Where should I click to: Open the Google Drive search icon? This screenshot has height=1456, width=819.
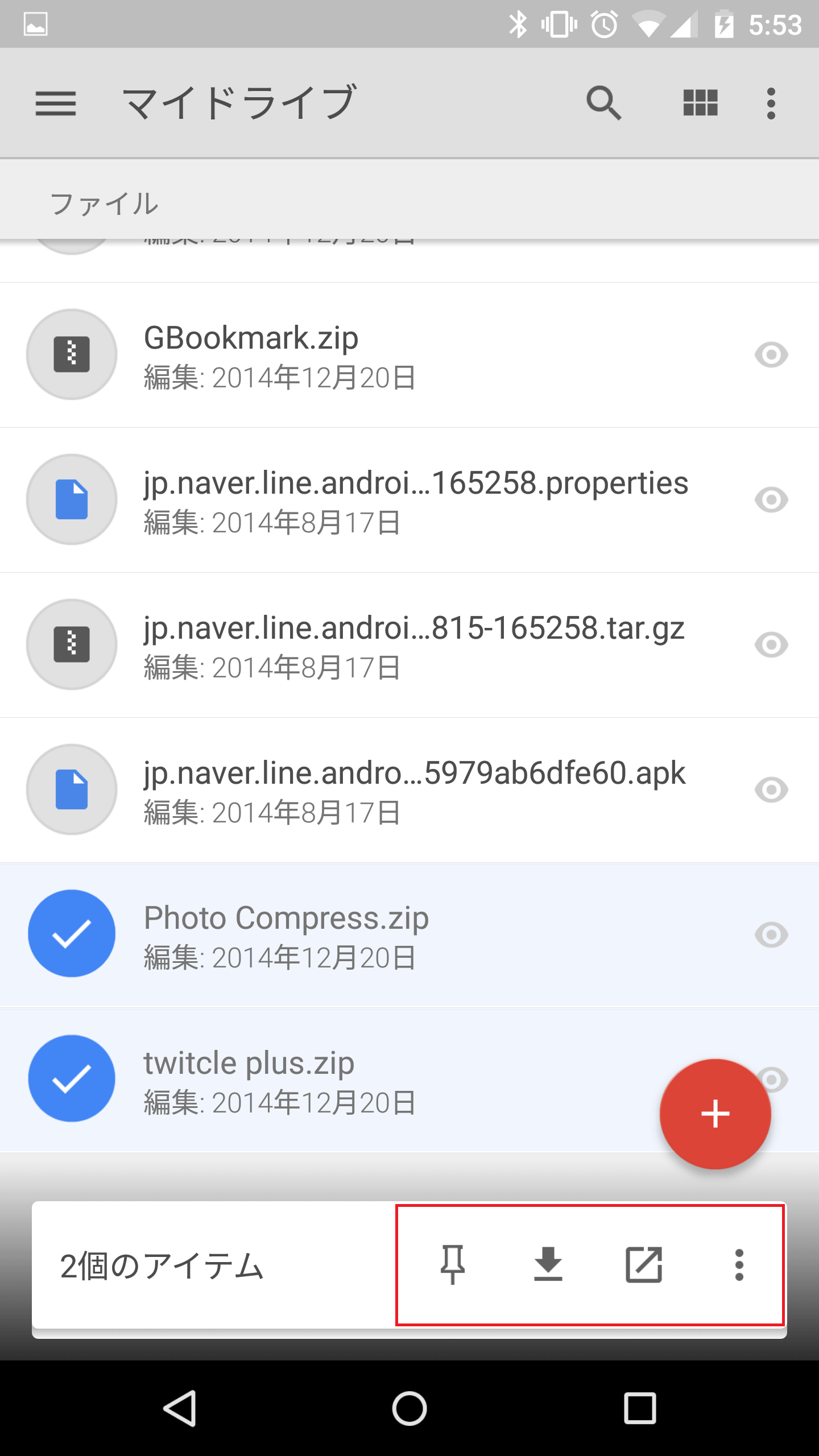pyautogui.click(x=603, y=104)
